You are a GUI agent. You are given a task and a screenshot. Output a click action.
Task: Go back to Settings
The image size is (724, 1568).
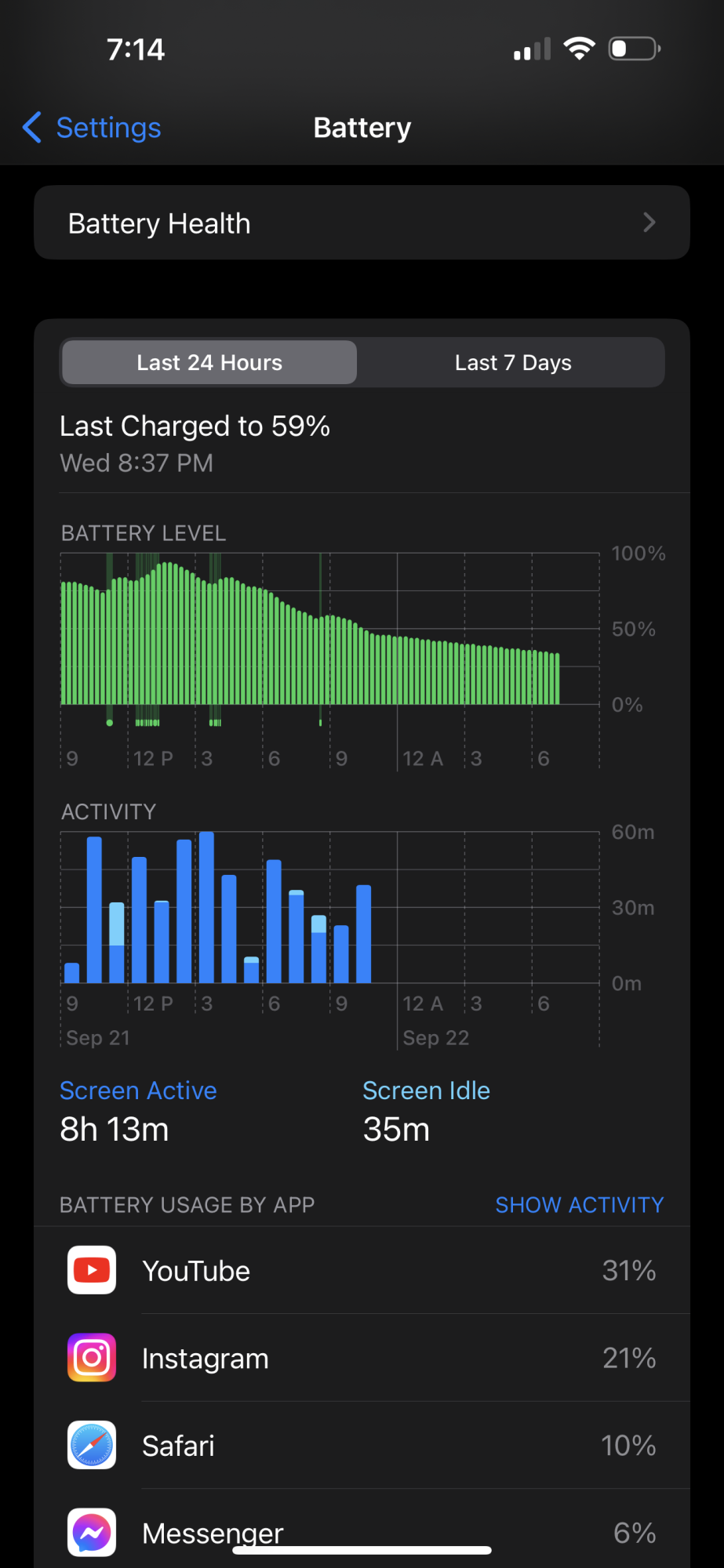tap(93, 128)
